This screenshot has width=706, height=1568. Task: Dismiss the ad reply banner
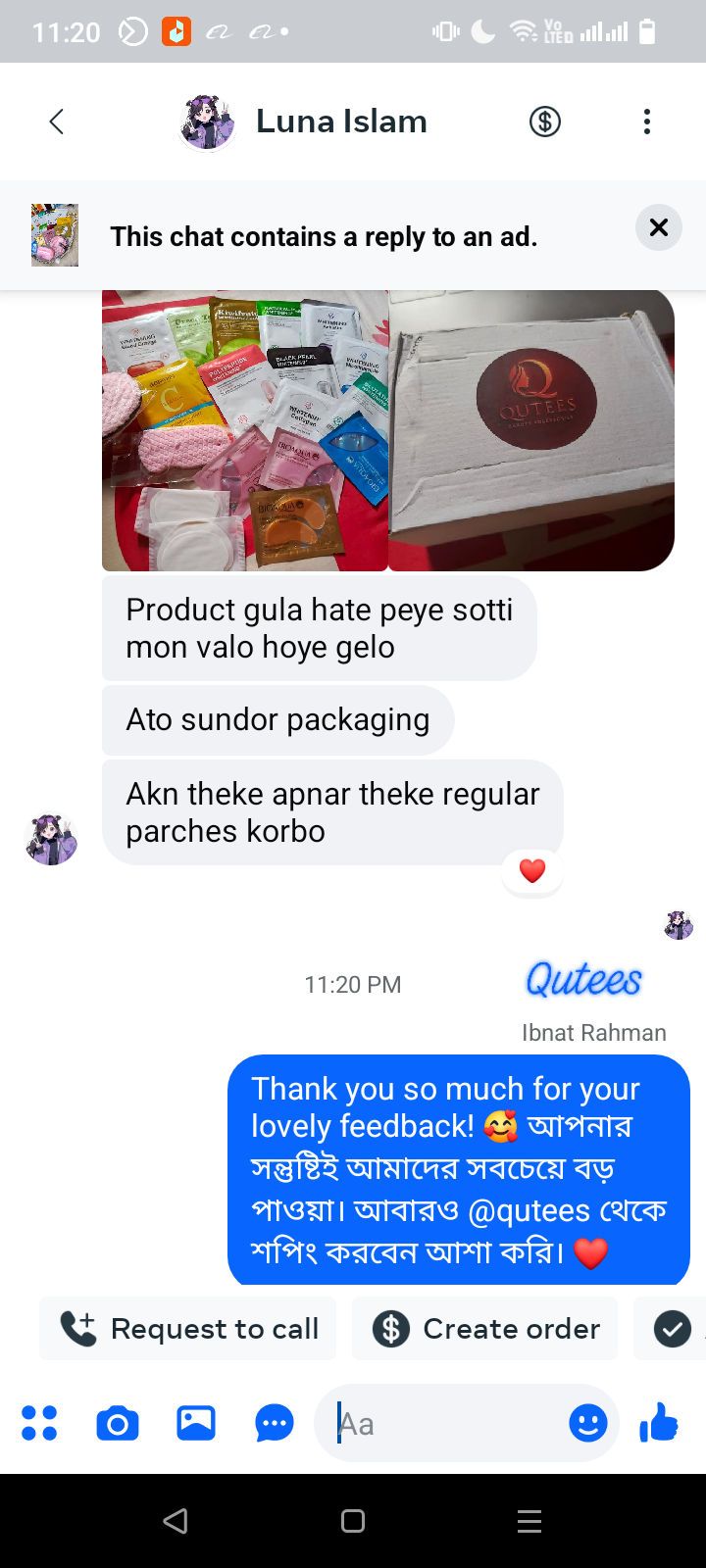click(659, 227)
